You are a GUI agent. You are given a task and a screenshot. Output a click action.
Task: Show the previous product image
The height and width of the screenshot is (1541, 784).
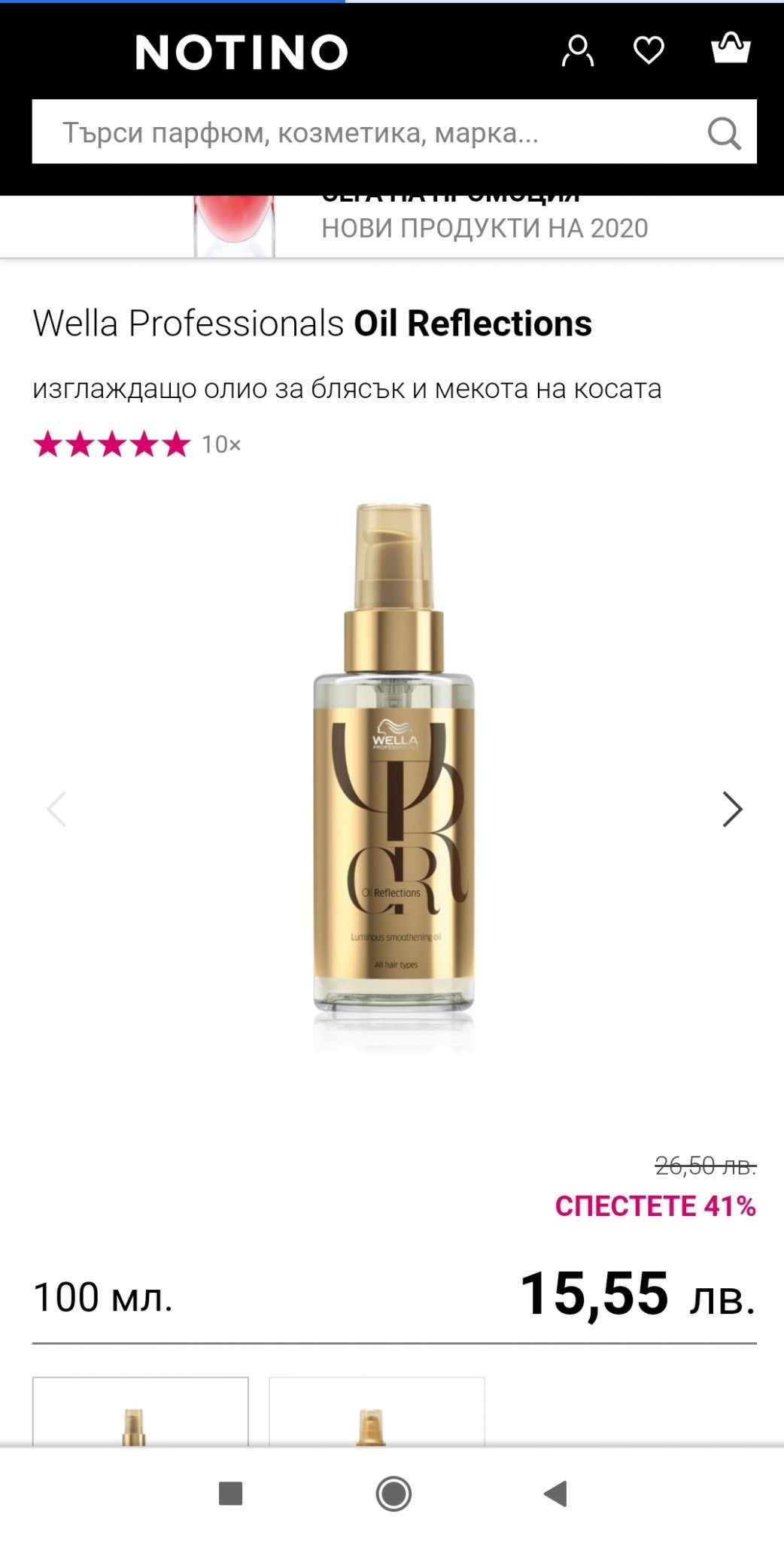pyautogui.click(x=57, y=810)
